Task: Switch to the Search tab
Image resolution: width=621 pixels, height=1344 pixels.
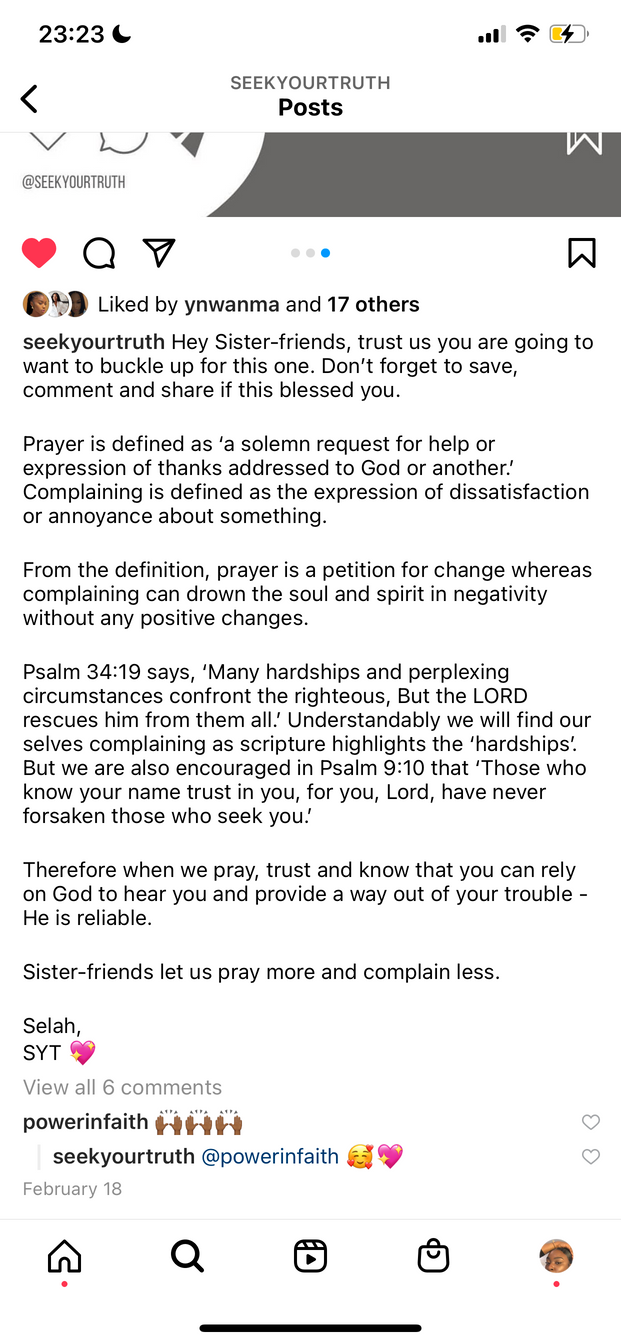Action: [187, 1255]
